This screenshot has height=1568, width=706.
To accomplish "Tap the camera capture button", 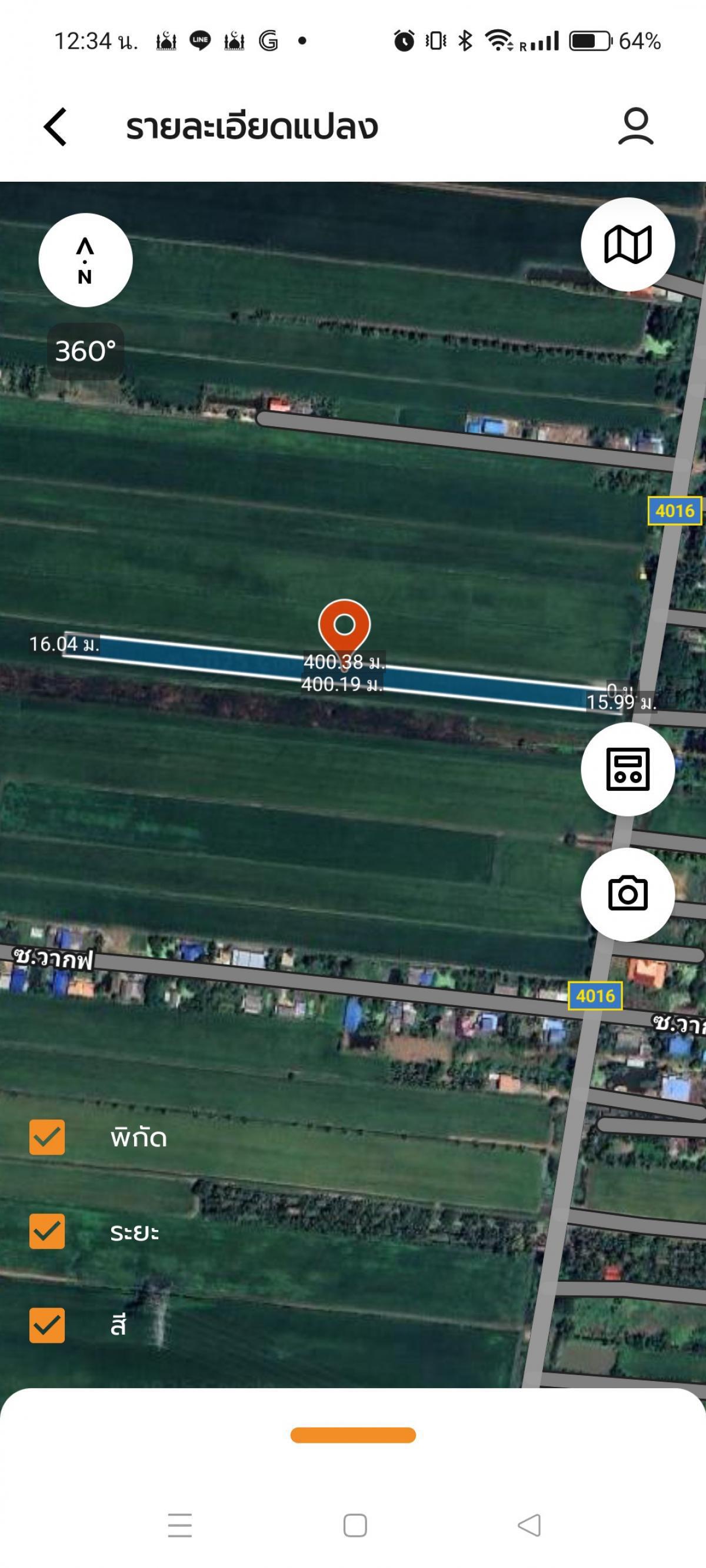I will click(x=627, y=894).
